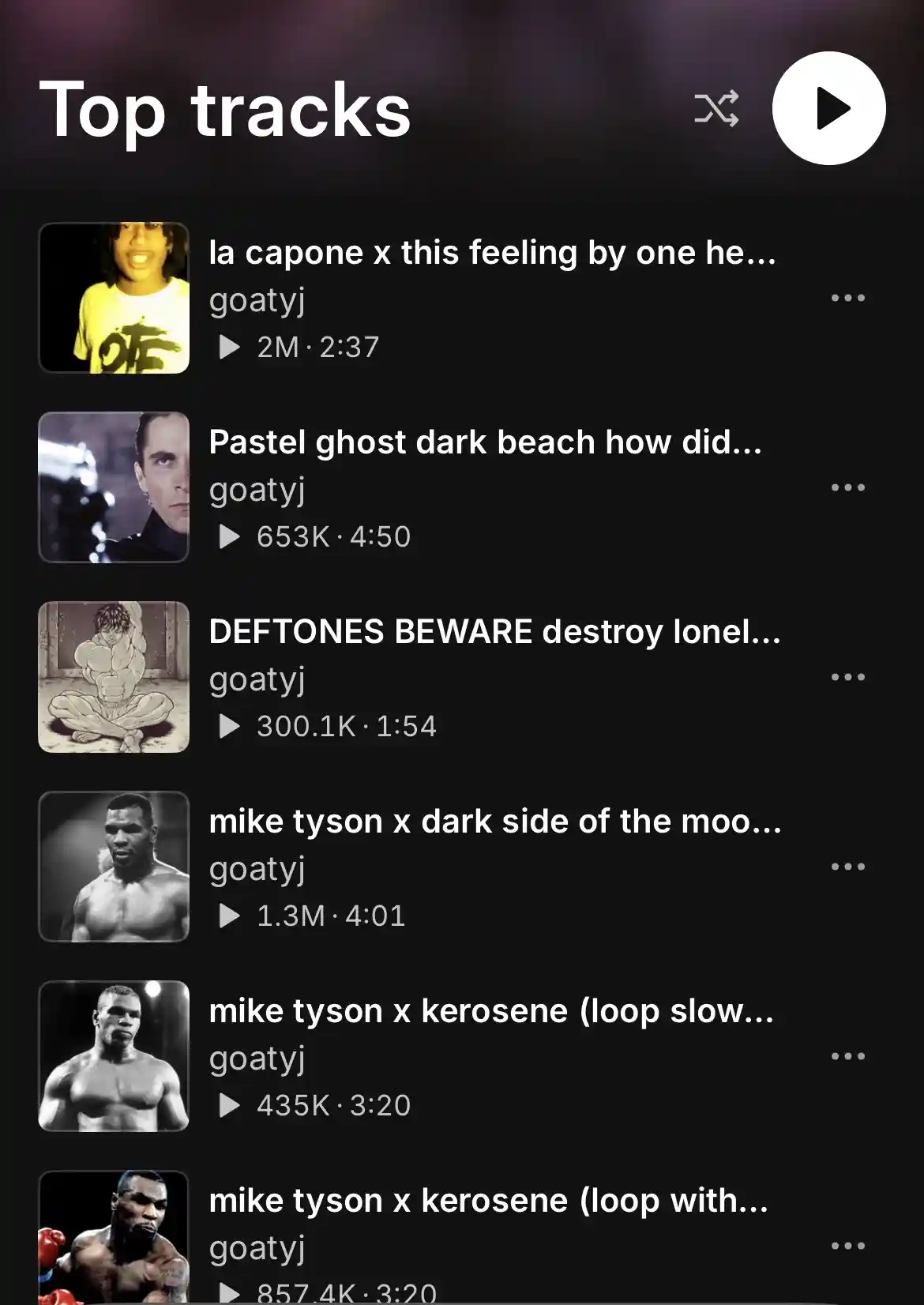Open options for dark side of the moon track
Image resolution: width=924 pixels, height=1305 pixels.
click(847, 867)
